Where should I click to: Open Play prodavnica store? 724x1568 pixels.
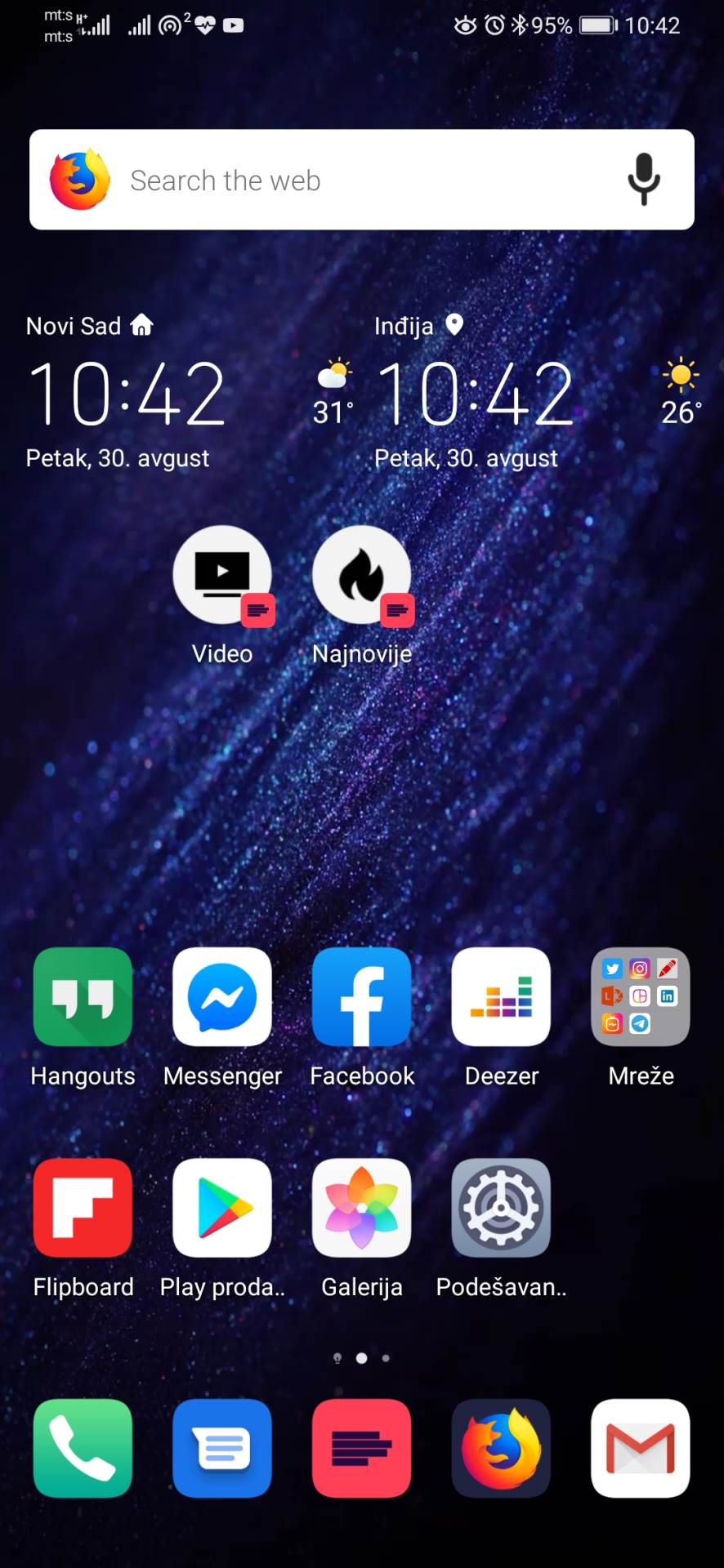(222, 1208)
